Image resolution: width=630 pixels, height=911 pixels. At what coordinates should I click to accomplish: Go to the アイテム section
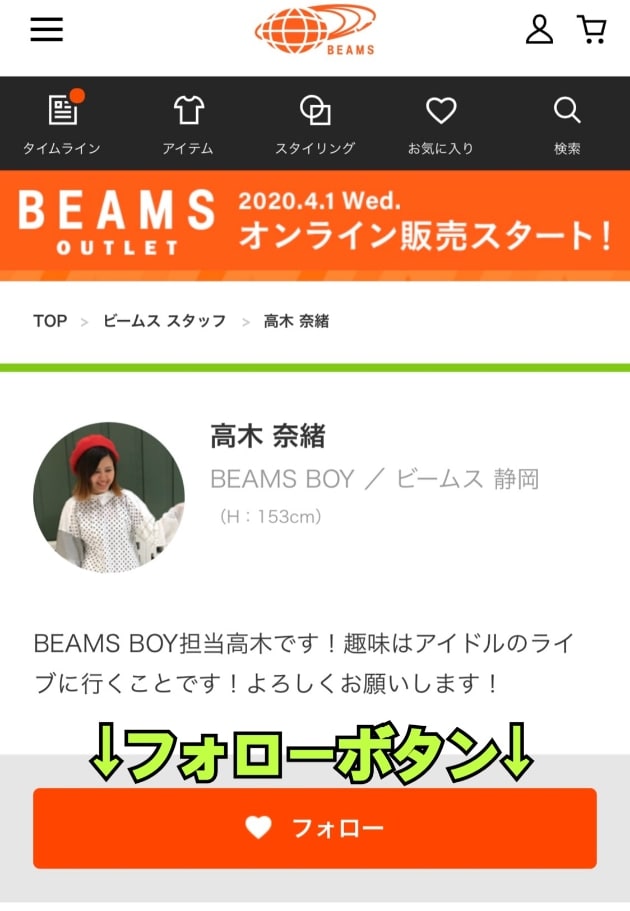188,124
